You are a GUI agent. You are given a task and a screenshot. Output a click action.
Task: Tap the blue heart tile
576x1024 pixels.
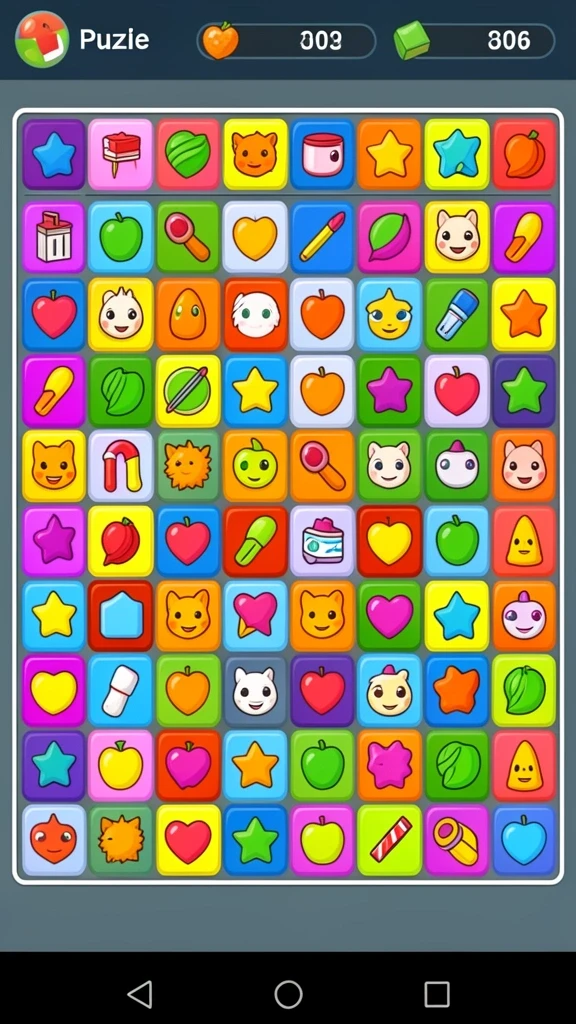[x=525, y=839]
